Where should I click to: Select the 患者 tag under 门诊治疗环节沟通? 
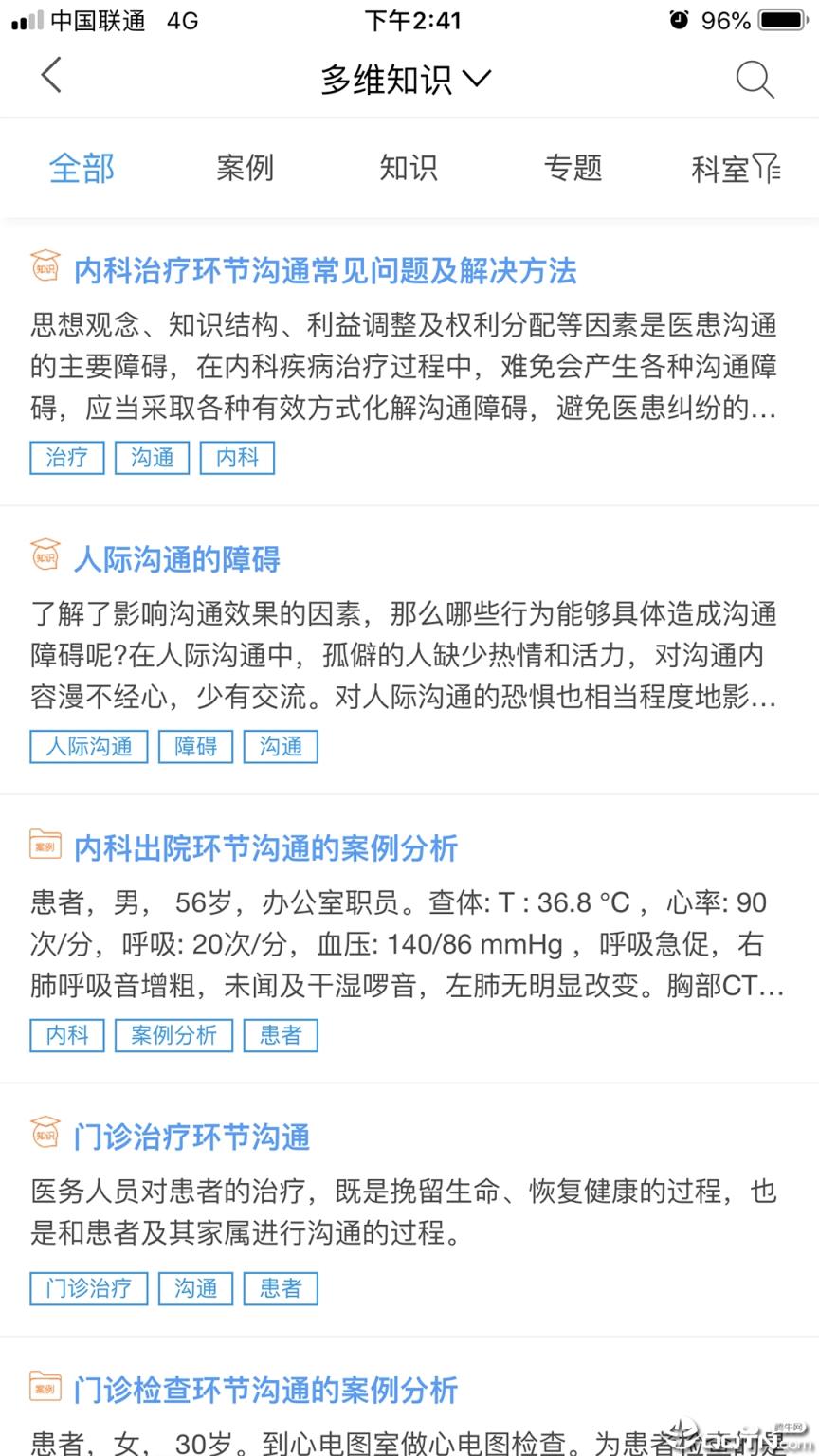click(x=281, y=1288)
